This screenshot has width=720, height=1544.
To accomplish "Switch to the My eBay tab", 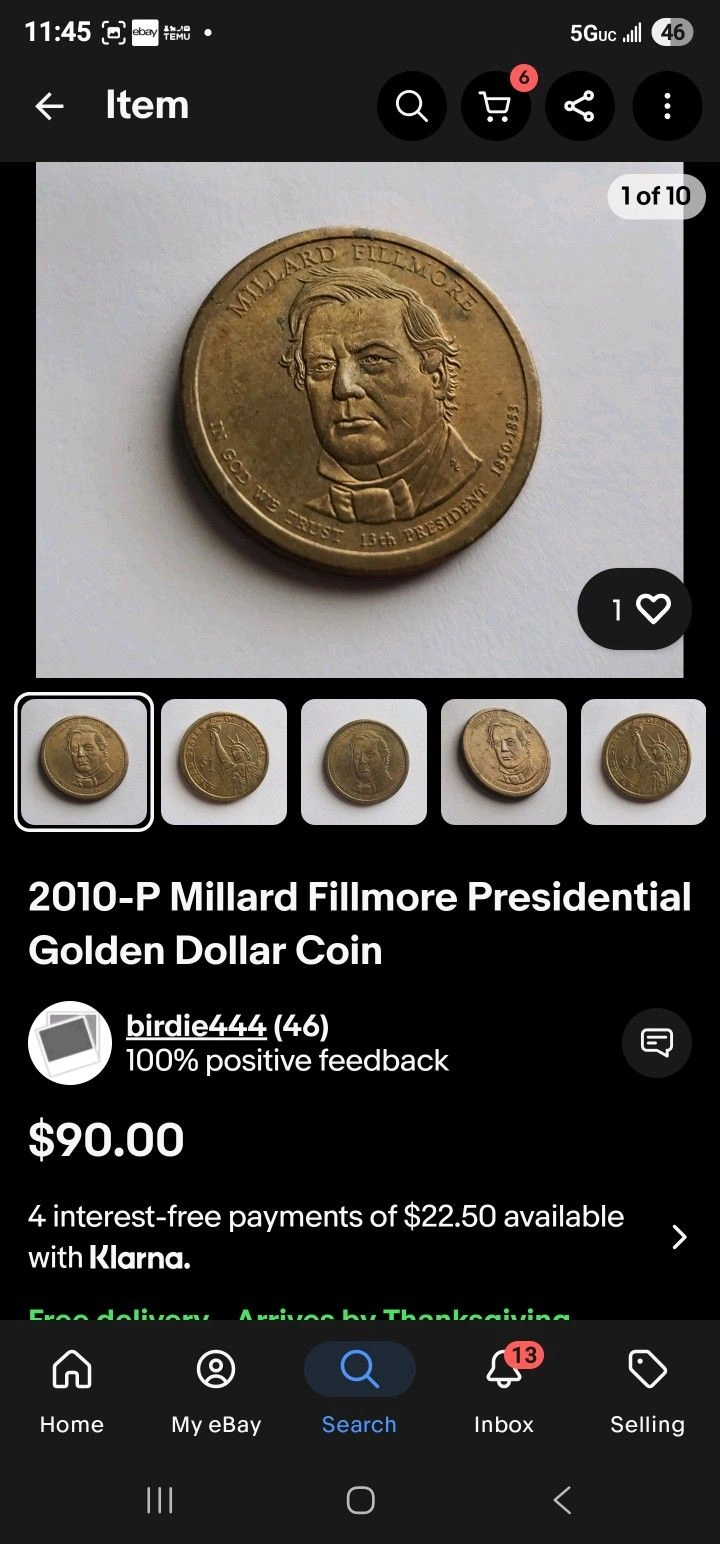I will click(x=216, y=1389).
